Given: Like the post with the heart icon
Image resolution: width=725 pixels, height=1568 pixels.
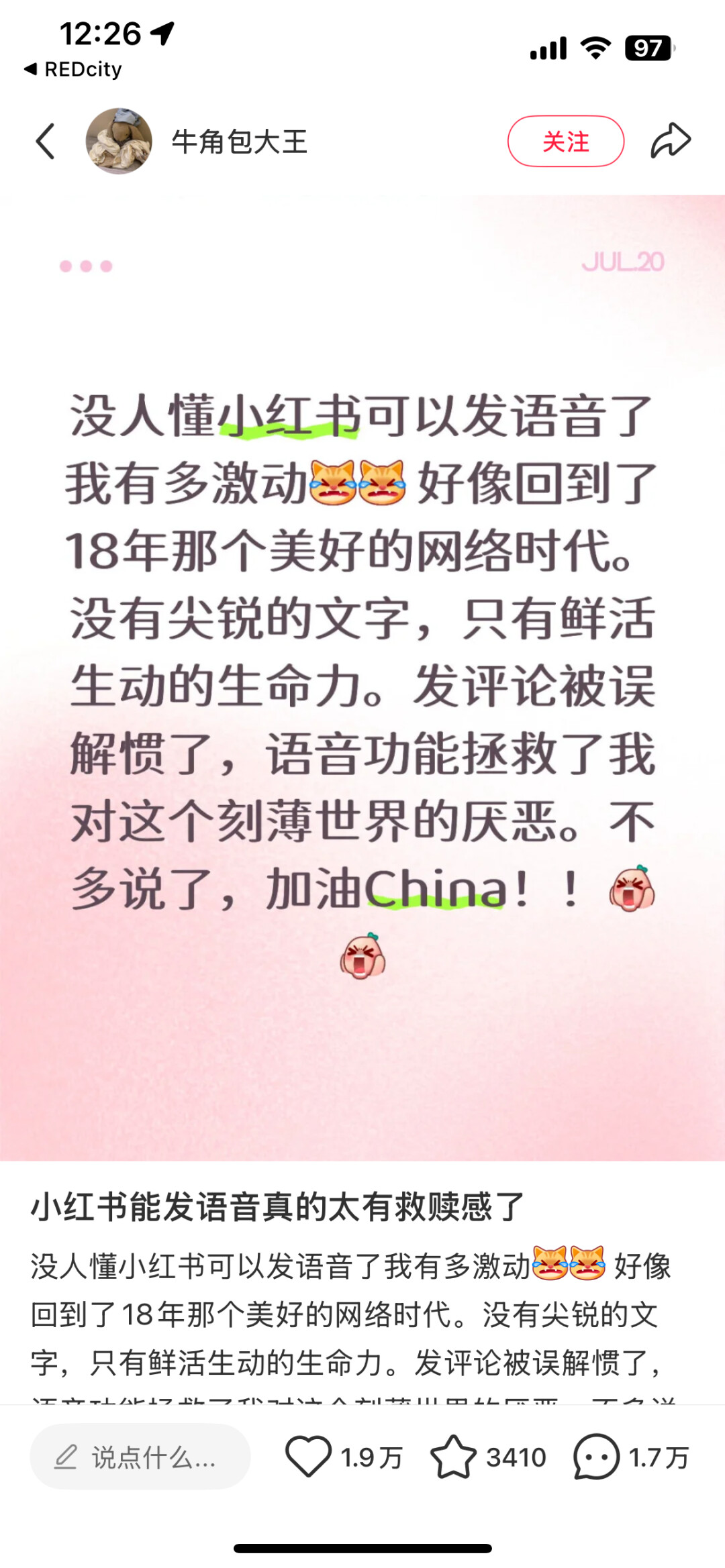Looking at the screenshot, I should click(309, 1457).
